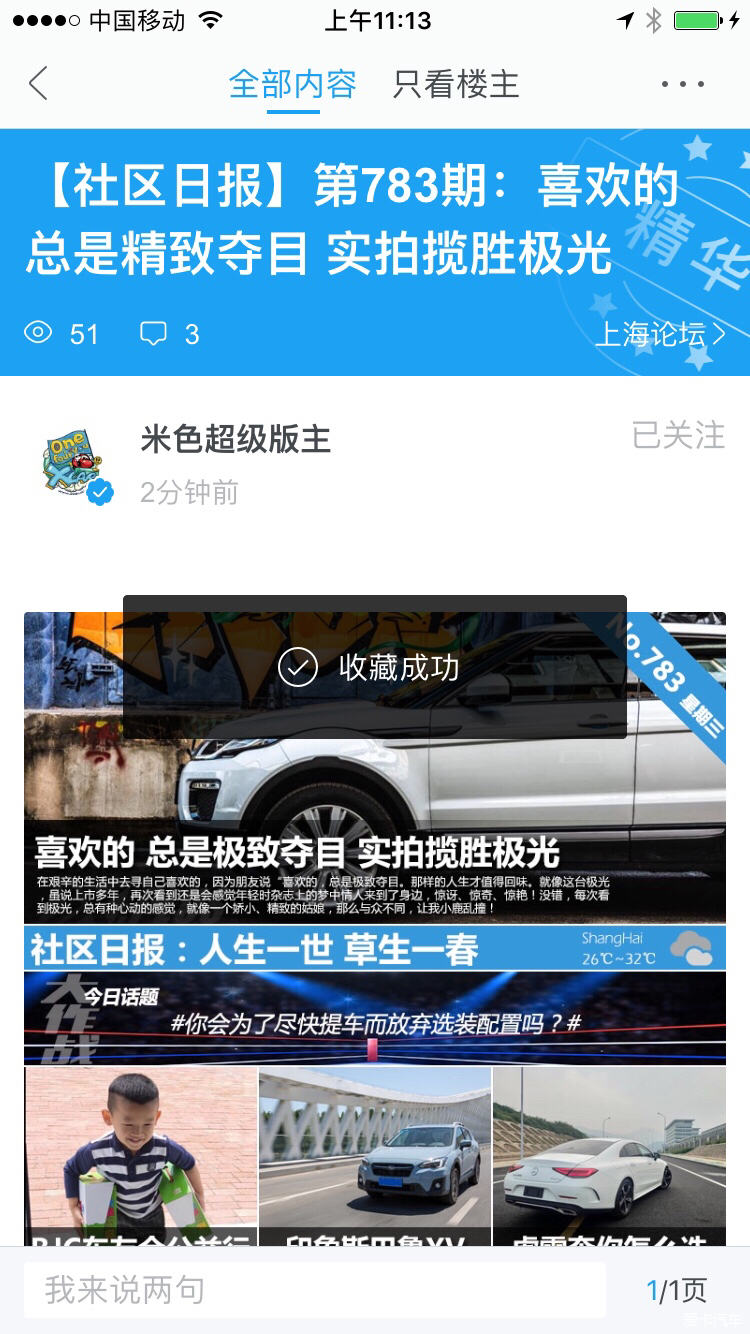The image size is (750, 1334).
Task: Go back using the top-left arrow
Action: 38,84
